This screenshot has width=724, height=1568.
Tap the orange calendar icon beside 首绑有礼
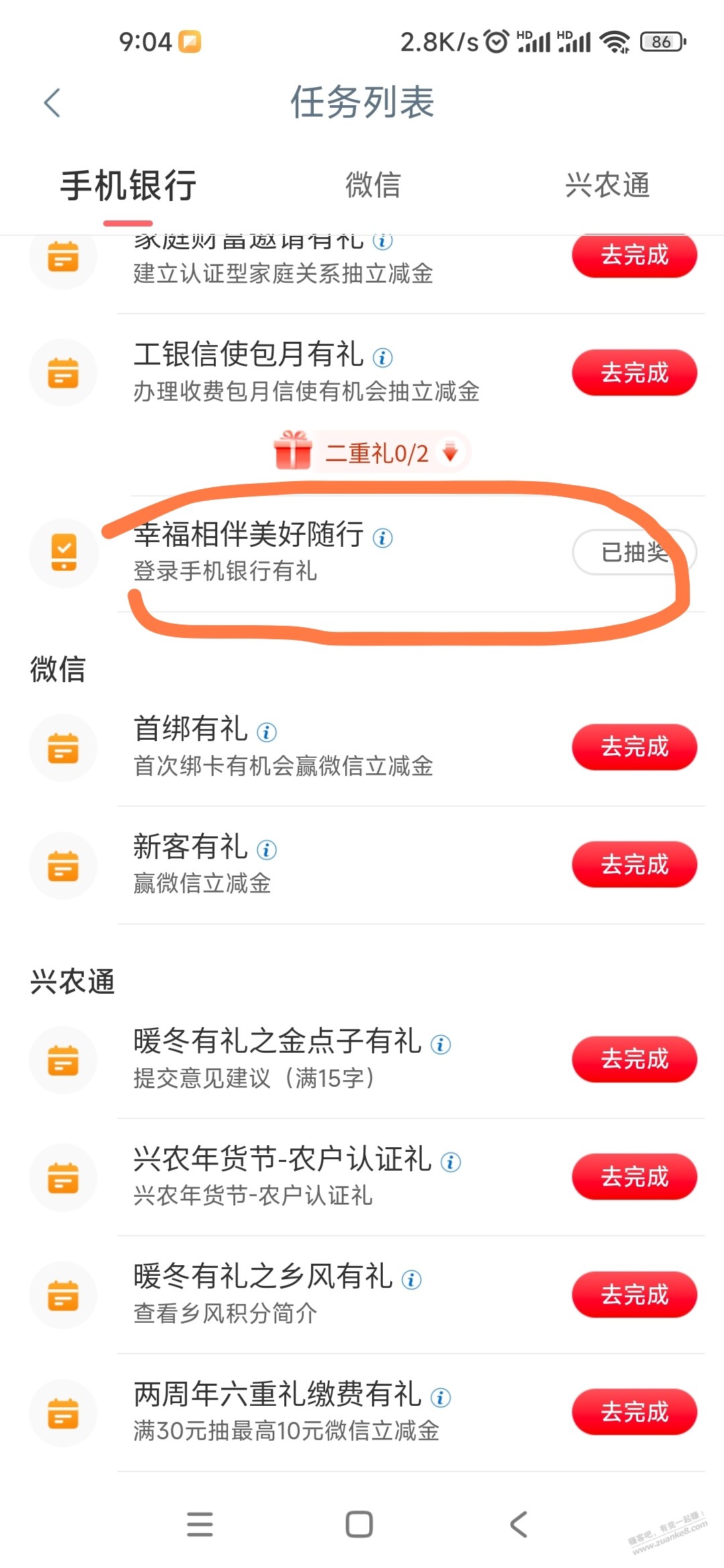click(x=64, y=747)
